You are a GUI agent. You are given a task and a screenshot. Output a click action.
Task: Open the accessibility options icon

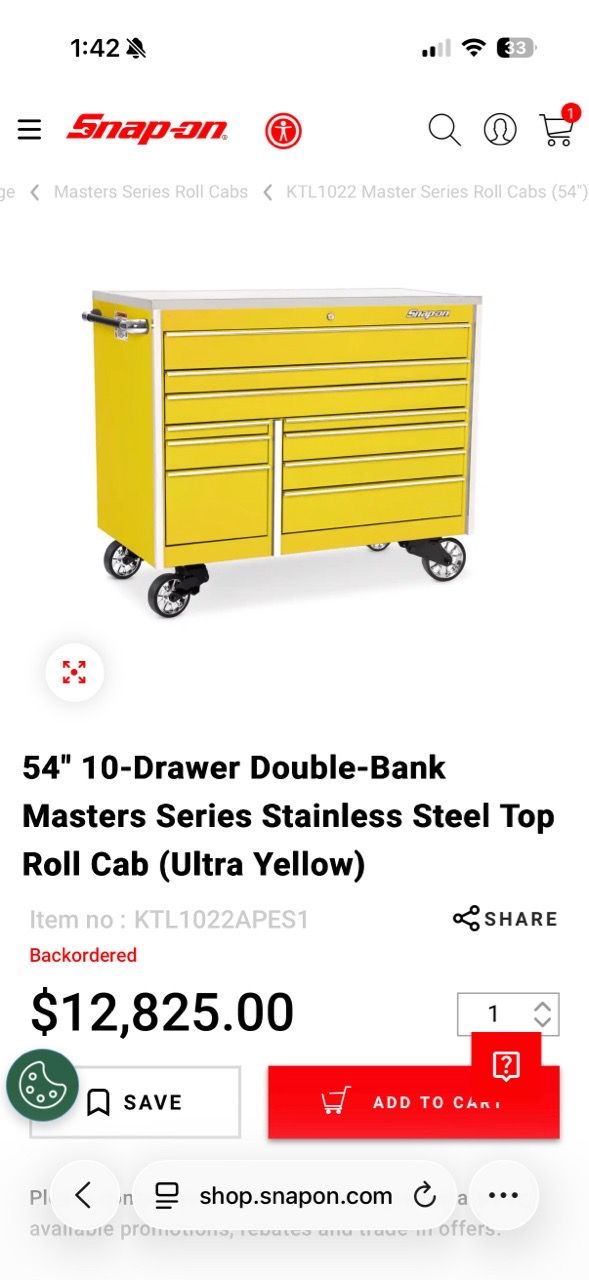pyautogui.click(x=283, y=131)
